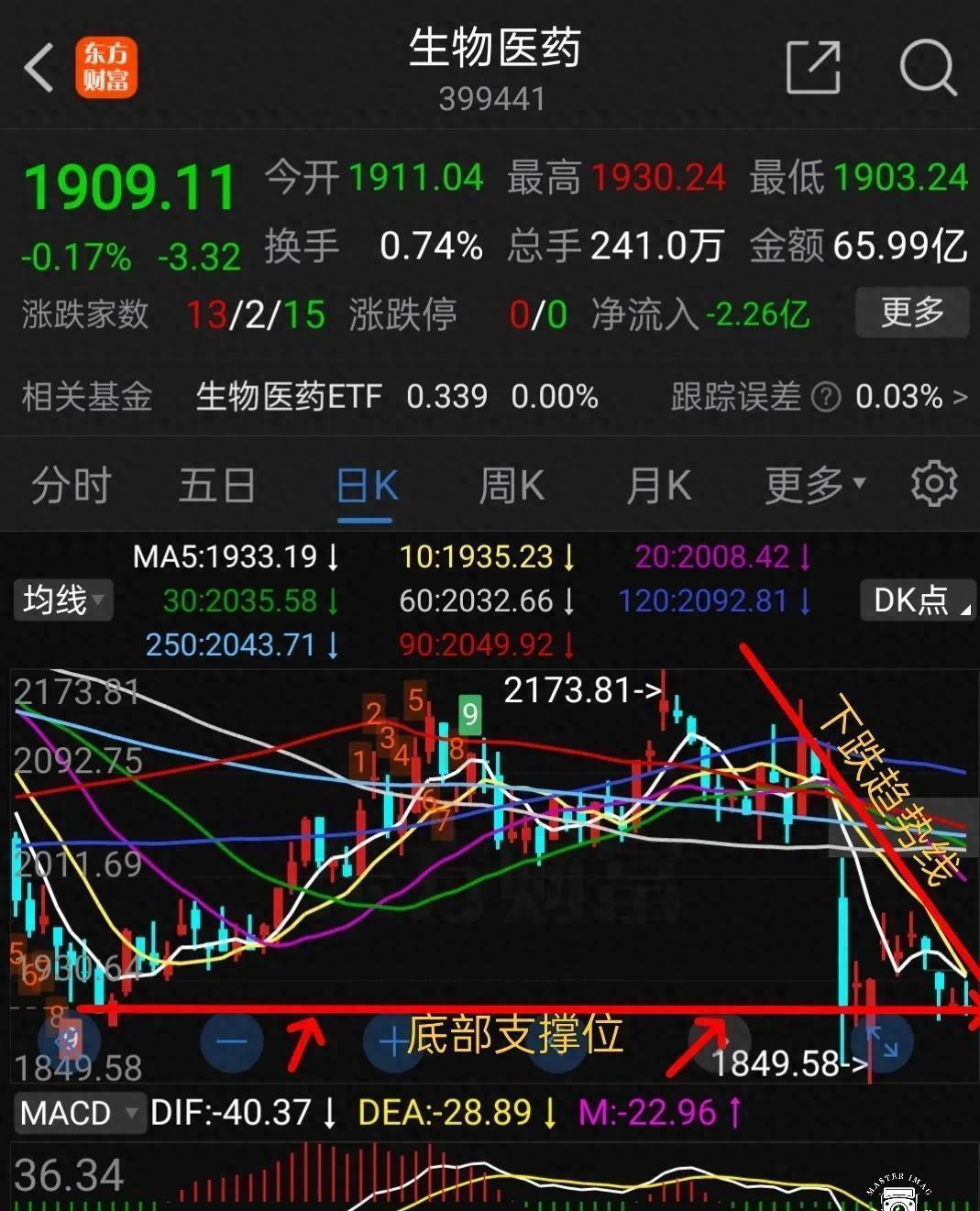Image resolution: width=980 pixels, height=1211 pixels.
Task: Tap the 更多 button beside 净流入
Action: 911,313
